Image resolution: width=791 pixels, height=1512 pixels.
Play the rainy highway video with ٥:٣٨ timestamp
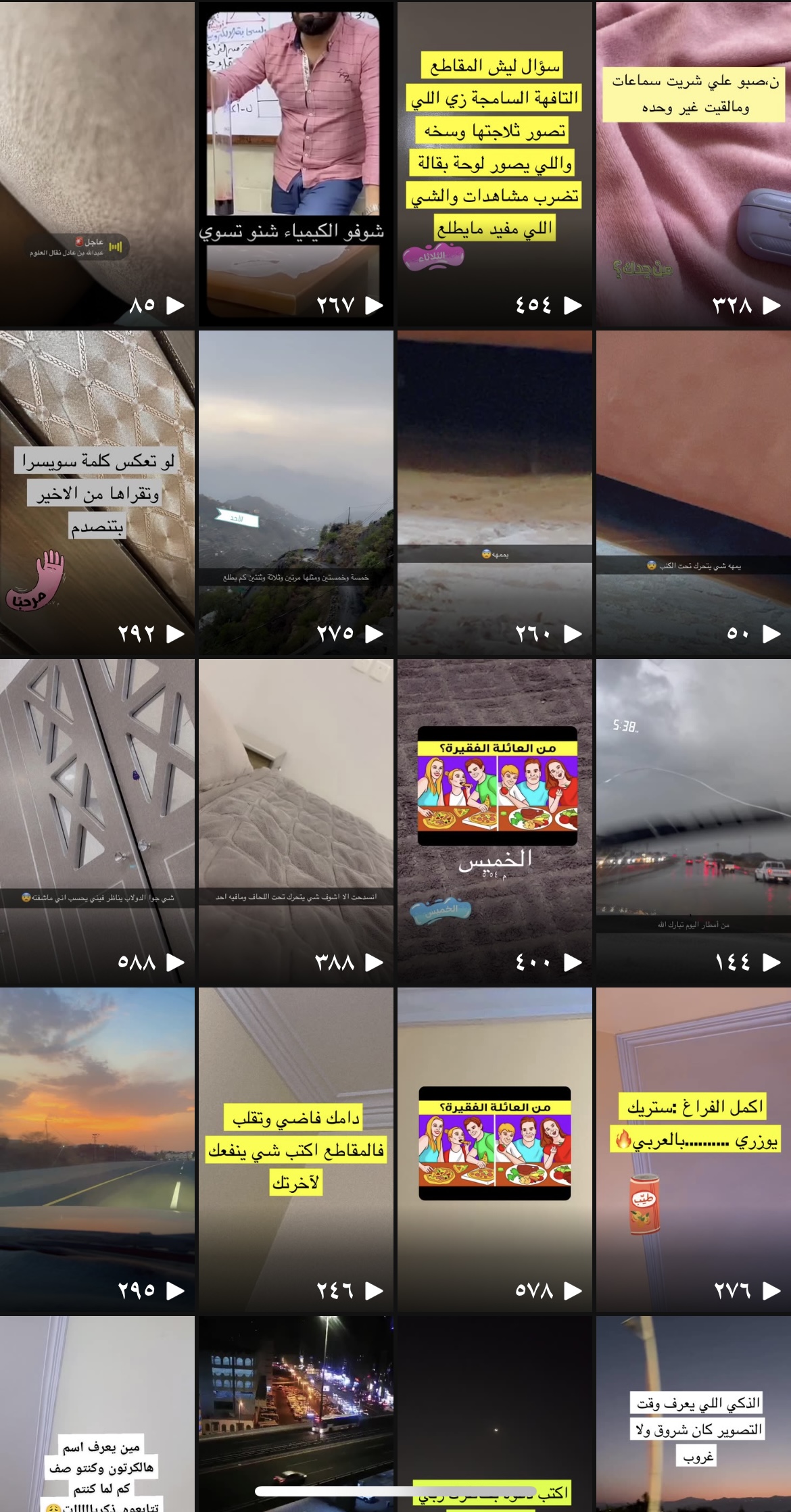point(693,821)
